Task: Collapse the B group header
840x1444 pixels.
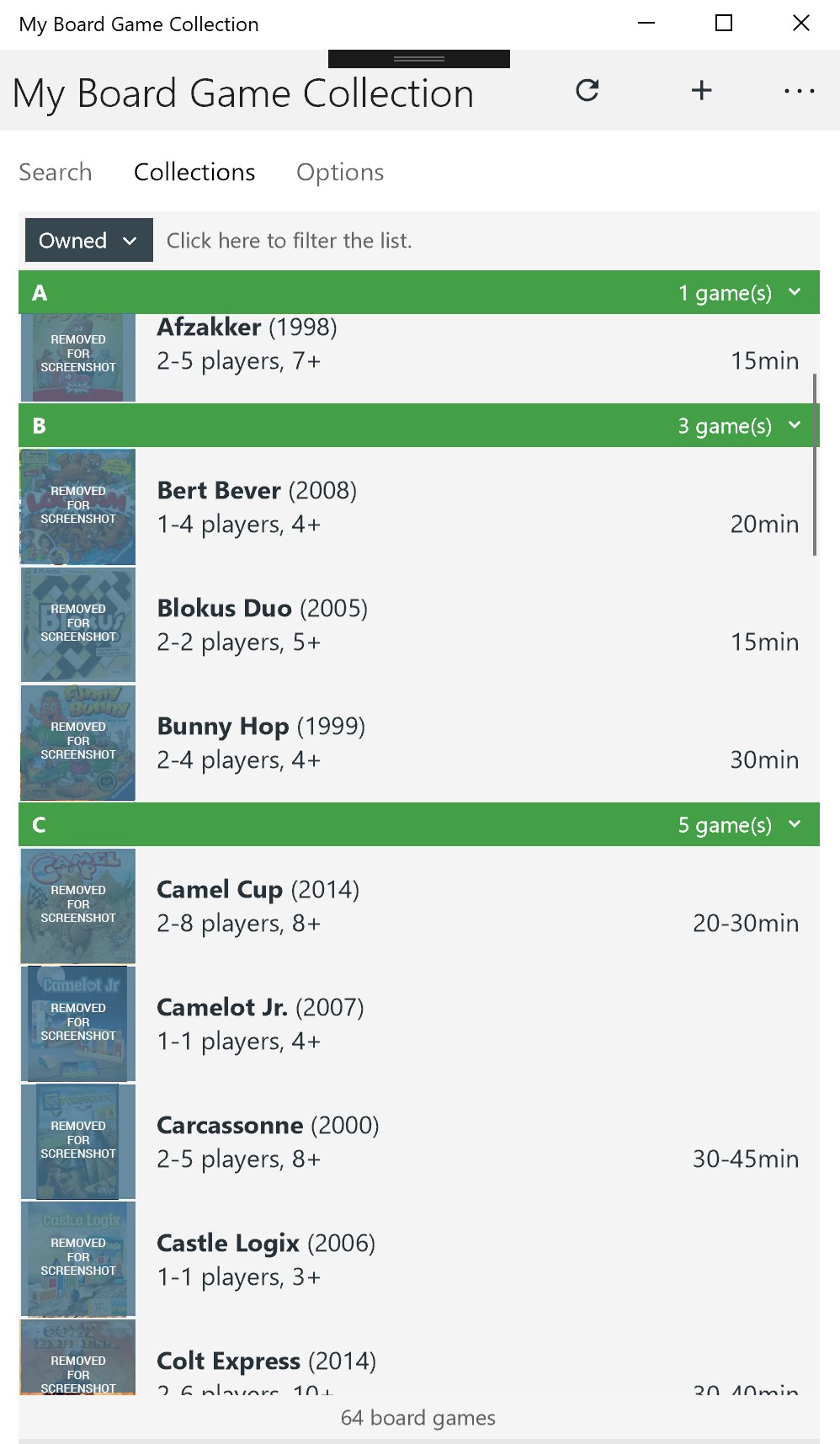Action: [795, 425]
